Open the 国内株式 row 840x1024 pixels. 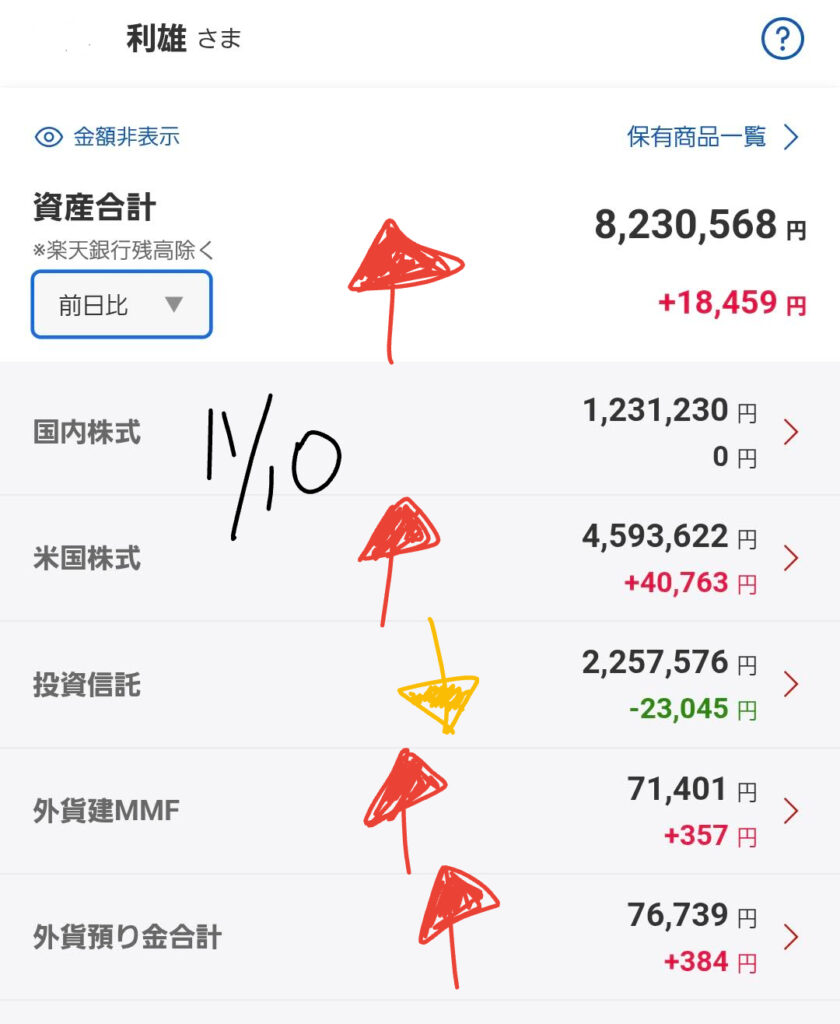pos(420,433)
